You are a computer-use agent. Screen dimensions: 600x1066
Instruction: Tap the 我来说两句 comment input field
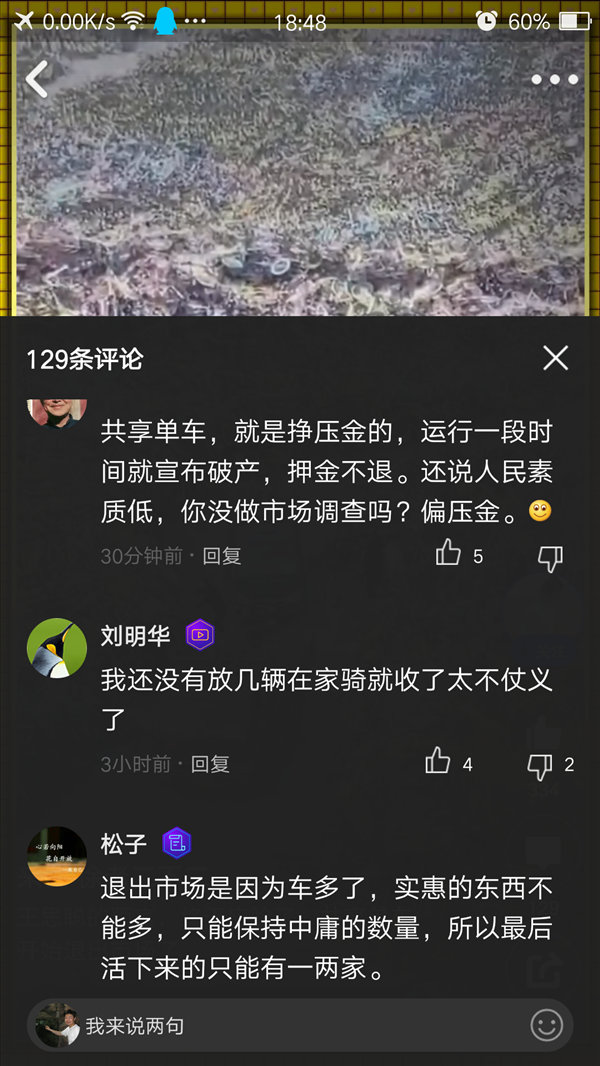[300, 1025]
